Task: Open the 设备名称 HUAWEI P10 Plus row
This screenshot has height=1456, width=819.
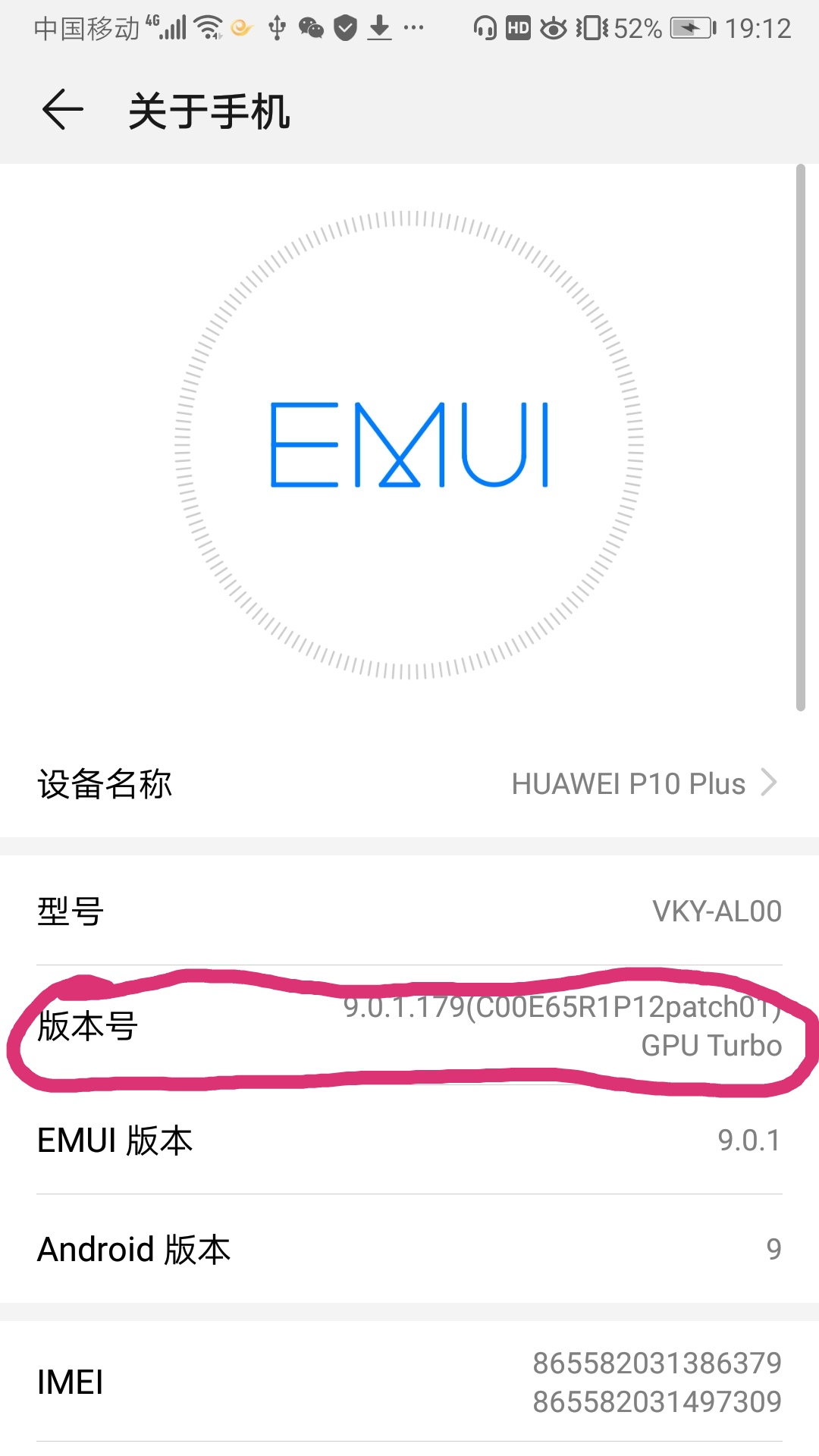Action: 409,783
